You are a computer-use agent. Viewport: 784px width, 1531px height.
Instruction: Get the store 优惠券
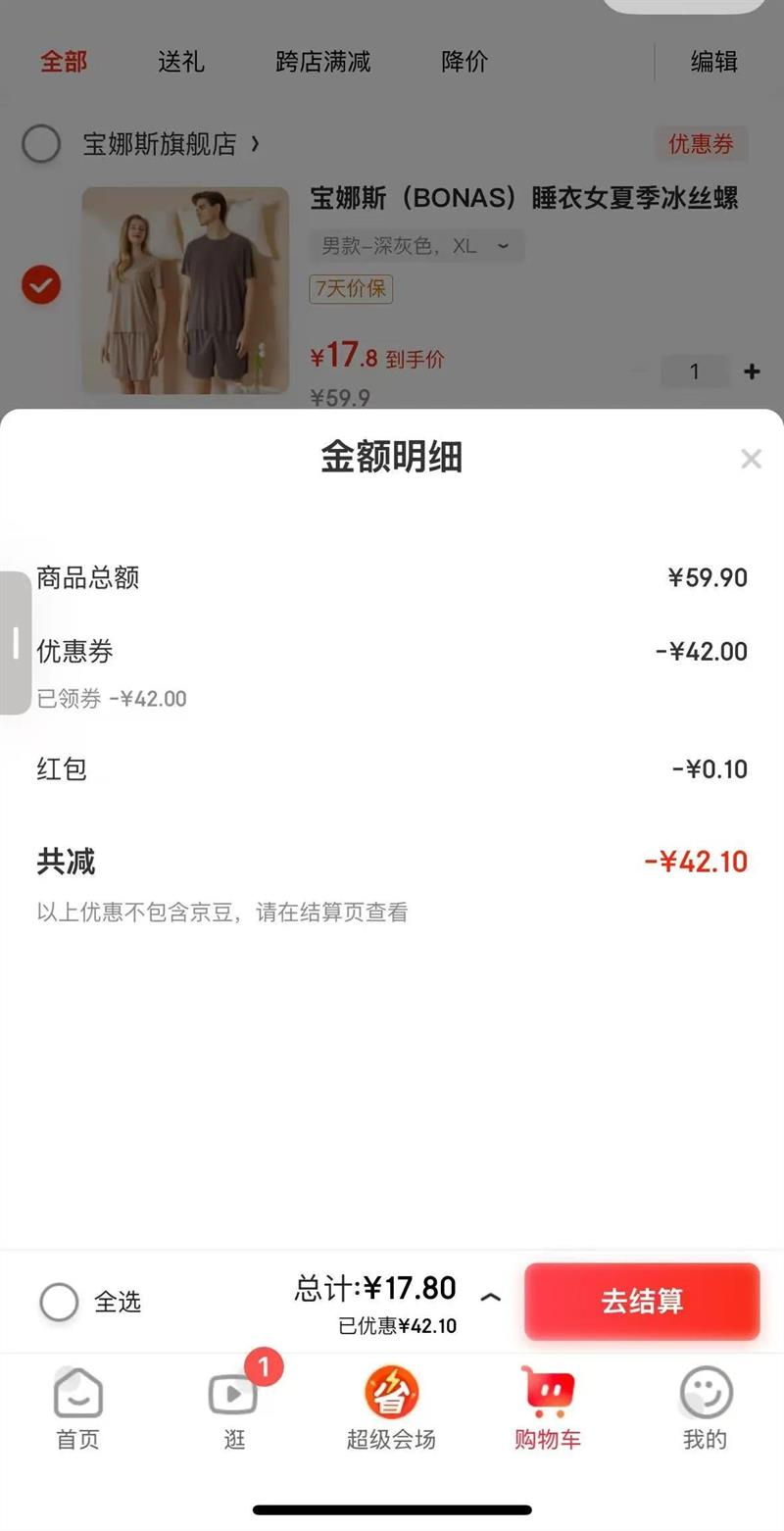pos(701,144)
